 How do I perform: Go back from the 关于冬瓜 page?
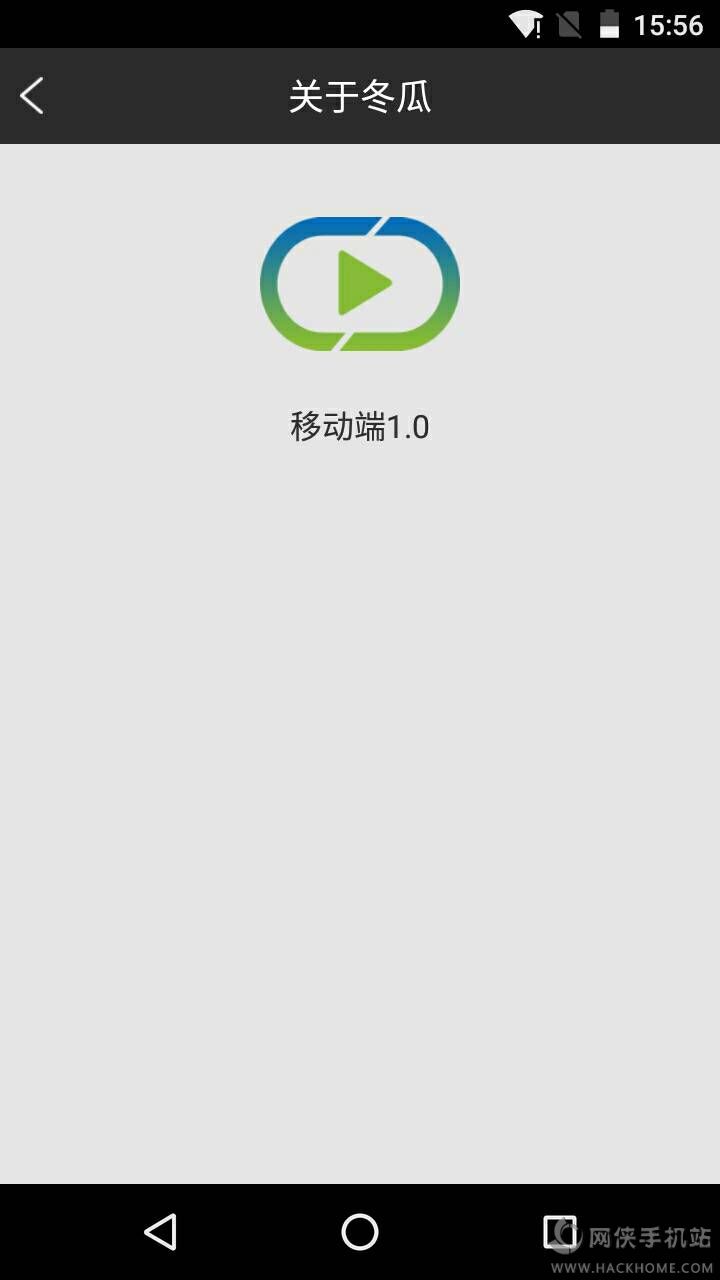[32, 96]
